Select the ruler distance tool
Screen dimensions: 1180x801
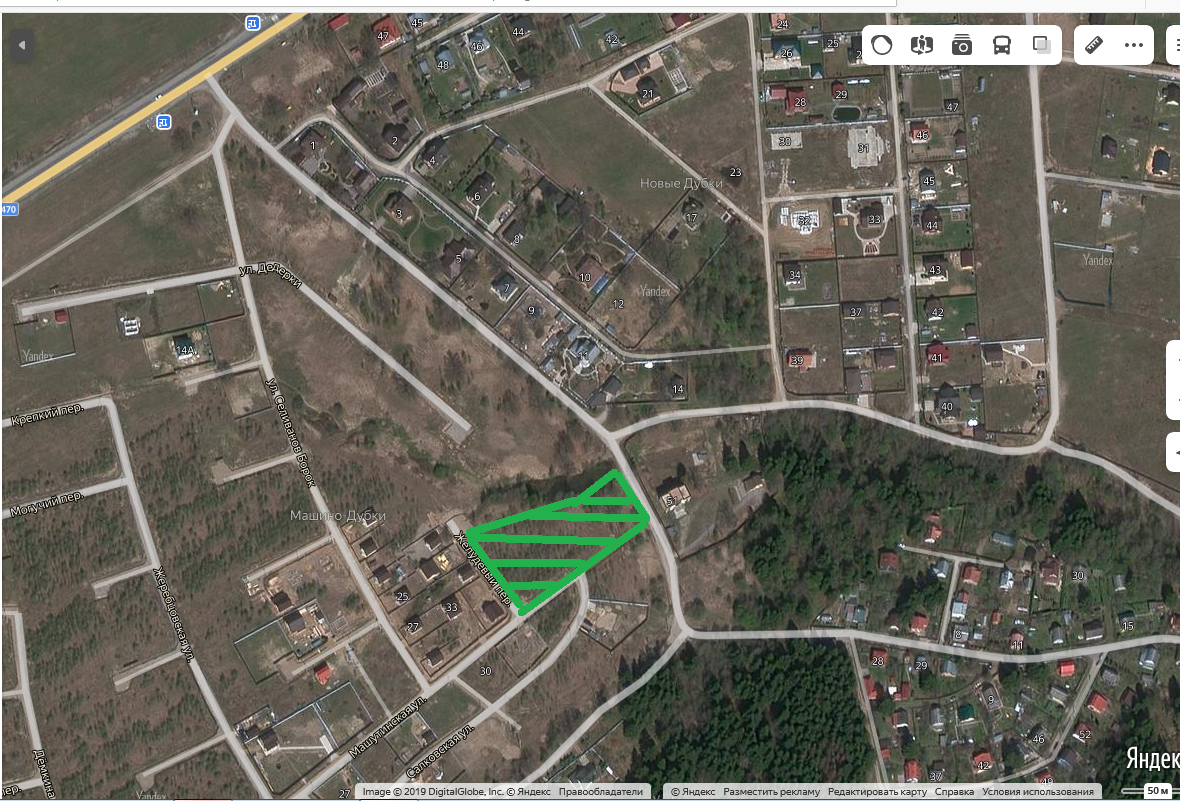[1093, 45]
